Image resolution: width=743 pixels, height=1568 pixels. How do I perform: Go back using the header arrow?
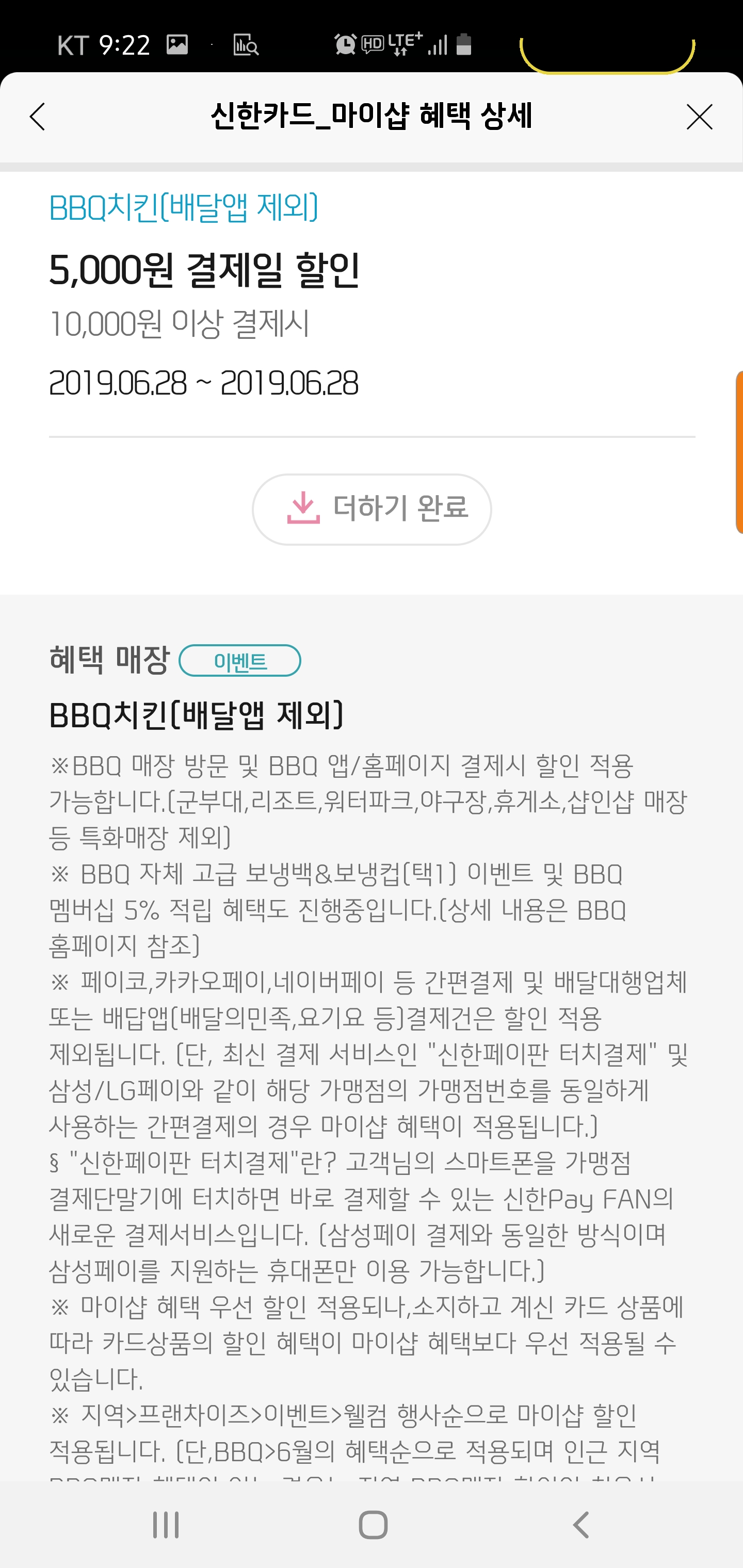click(x=38, y=116)
